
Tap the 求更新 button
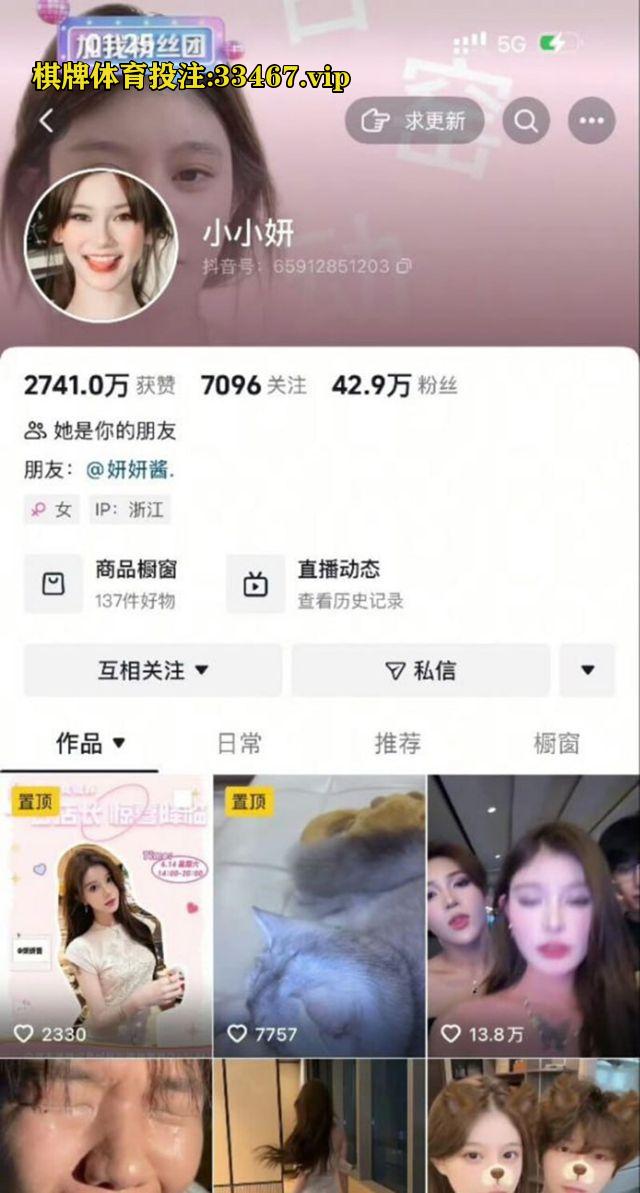415,121
